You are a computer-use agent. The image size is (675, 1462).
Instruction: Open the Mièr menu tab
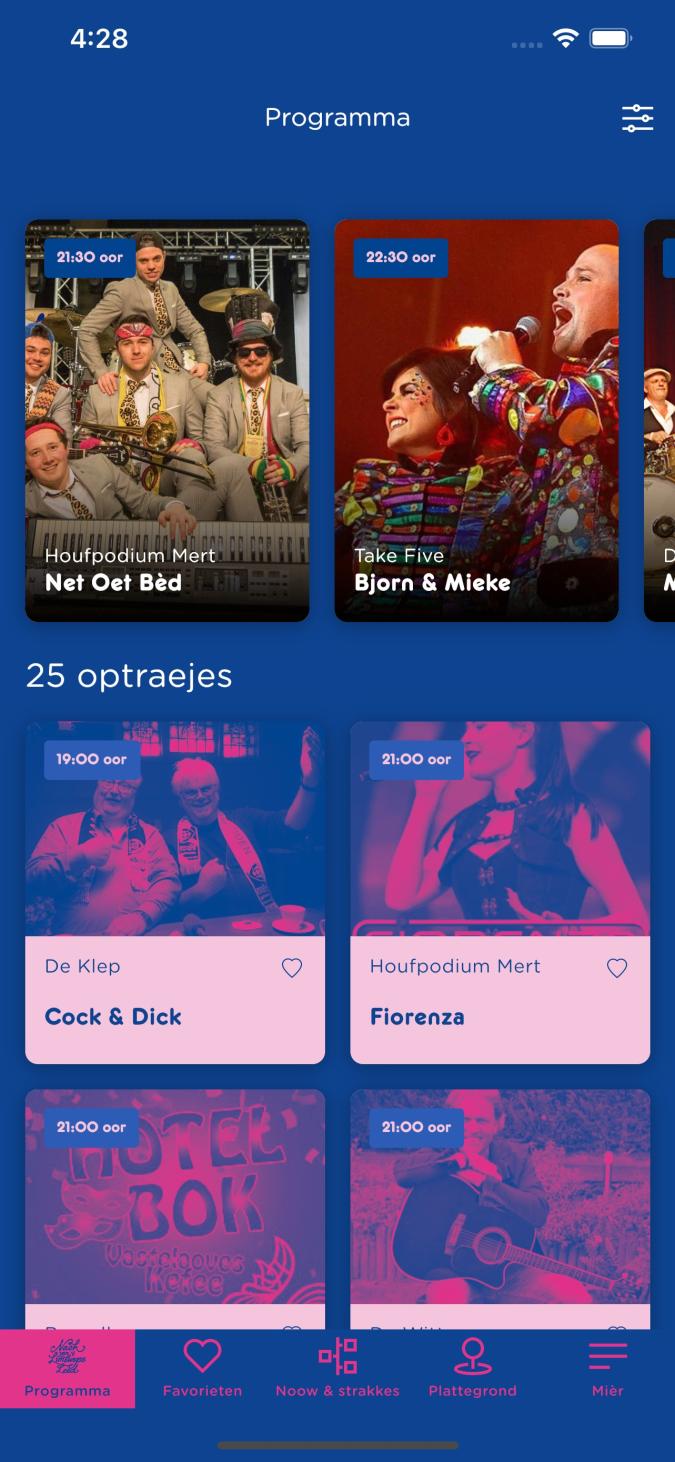(607, 1368)
